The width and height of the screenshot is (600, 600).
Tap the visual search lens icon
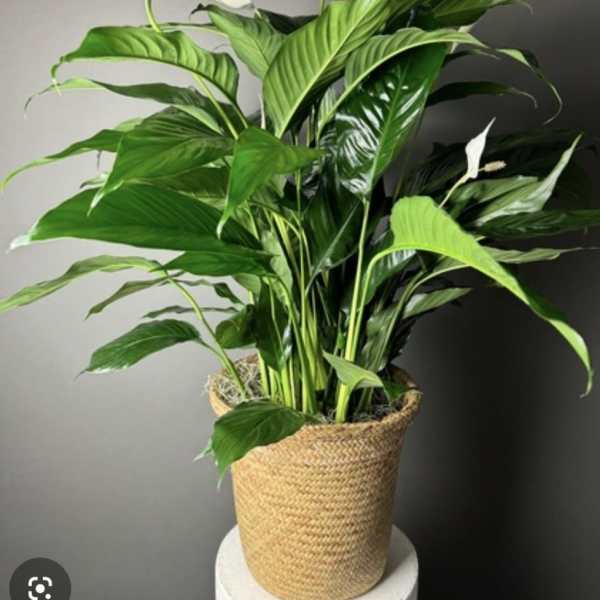click(40, 587)
